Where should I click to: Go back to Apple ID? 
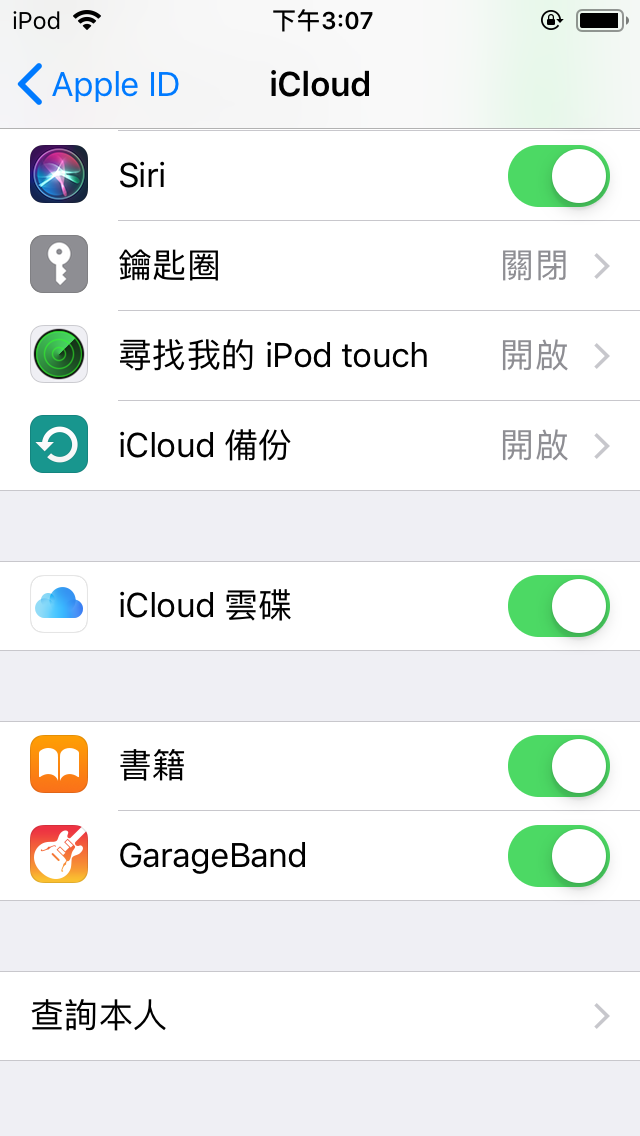(x=98, y=85)
